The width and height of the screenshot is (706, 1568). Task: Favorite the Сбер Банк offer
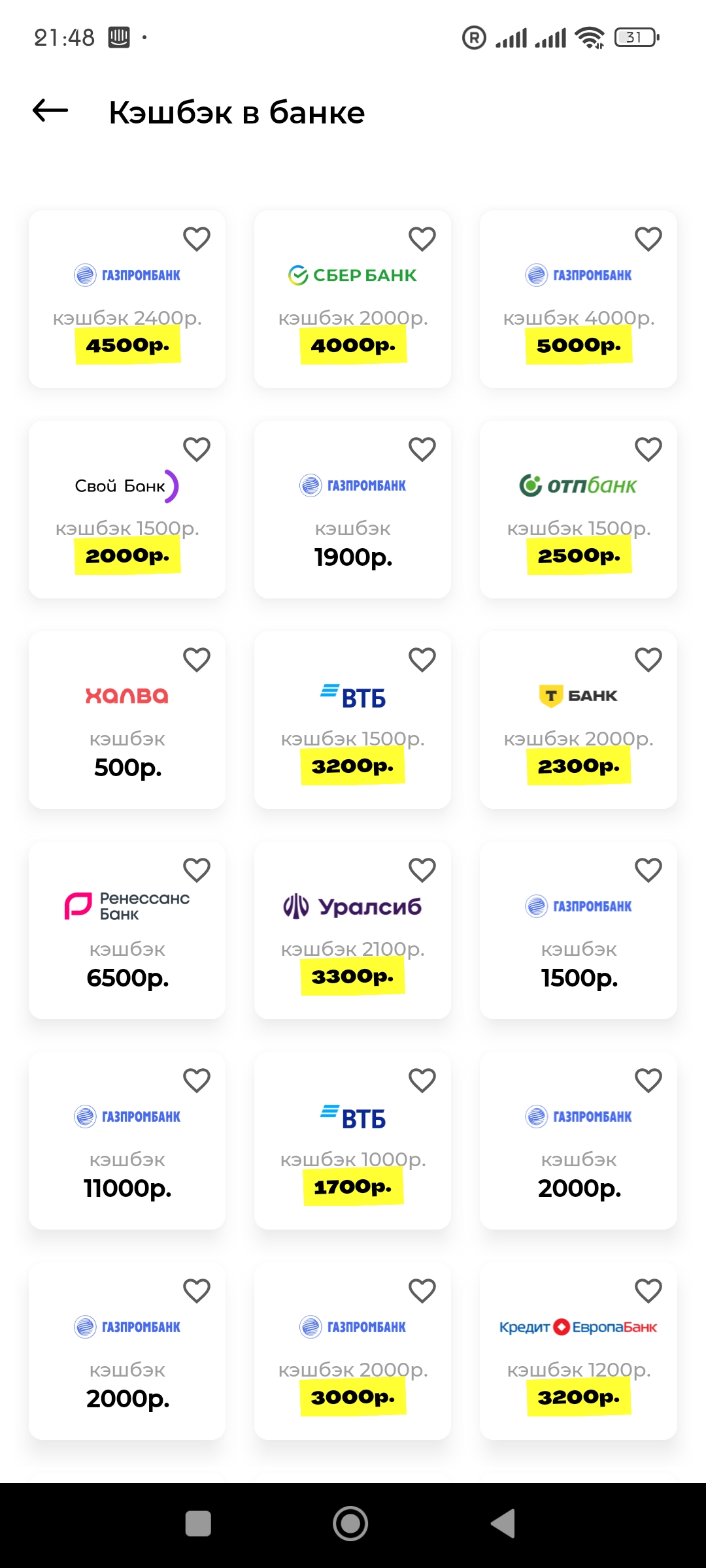[422, 239]
